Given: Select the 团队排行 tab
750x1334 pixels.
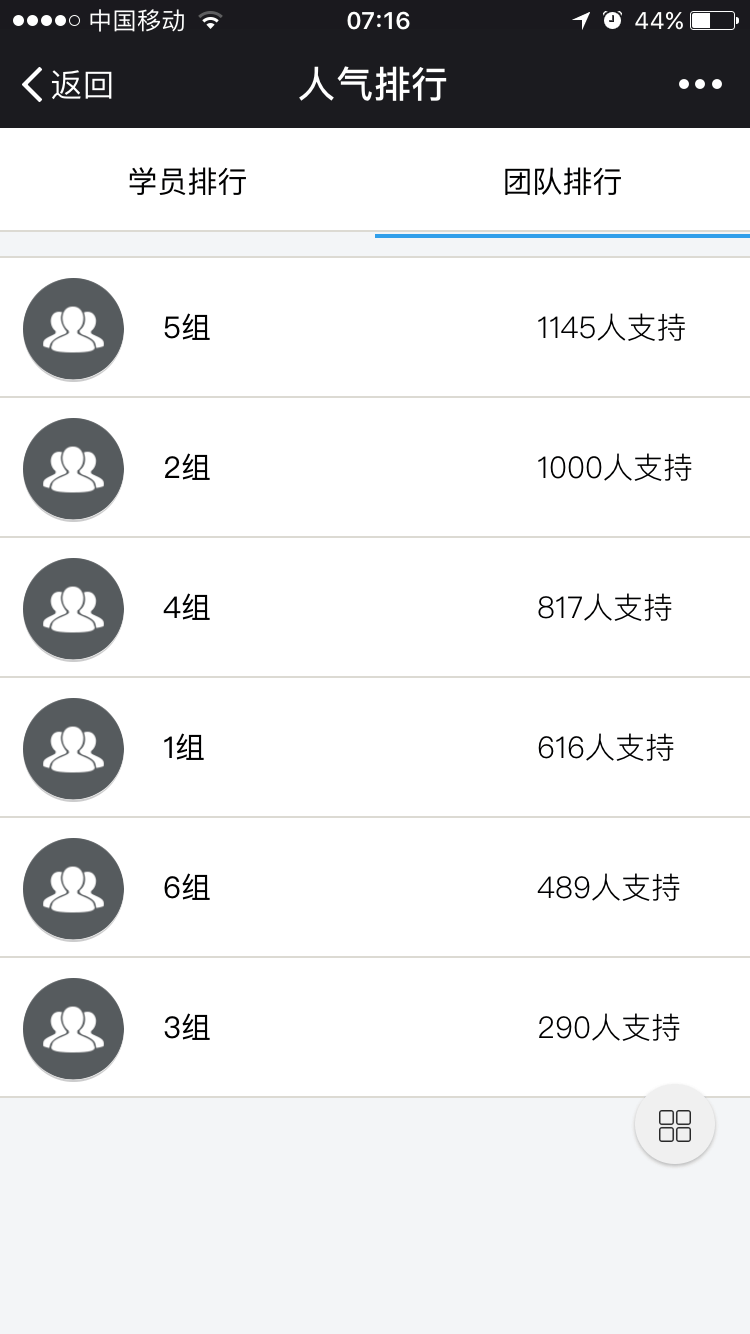Looking at the screenshot, I should (x=562, y=182).
